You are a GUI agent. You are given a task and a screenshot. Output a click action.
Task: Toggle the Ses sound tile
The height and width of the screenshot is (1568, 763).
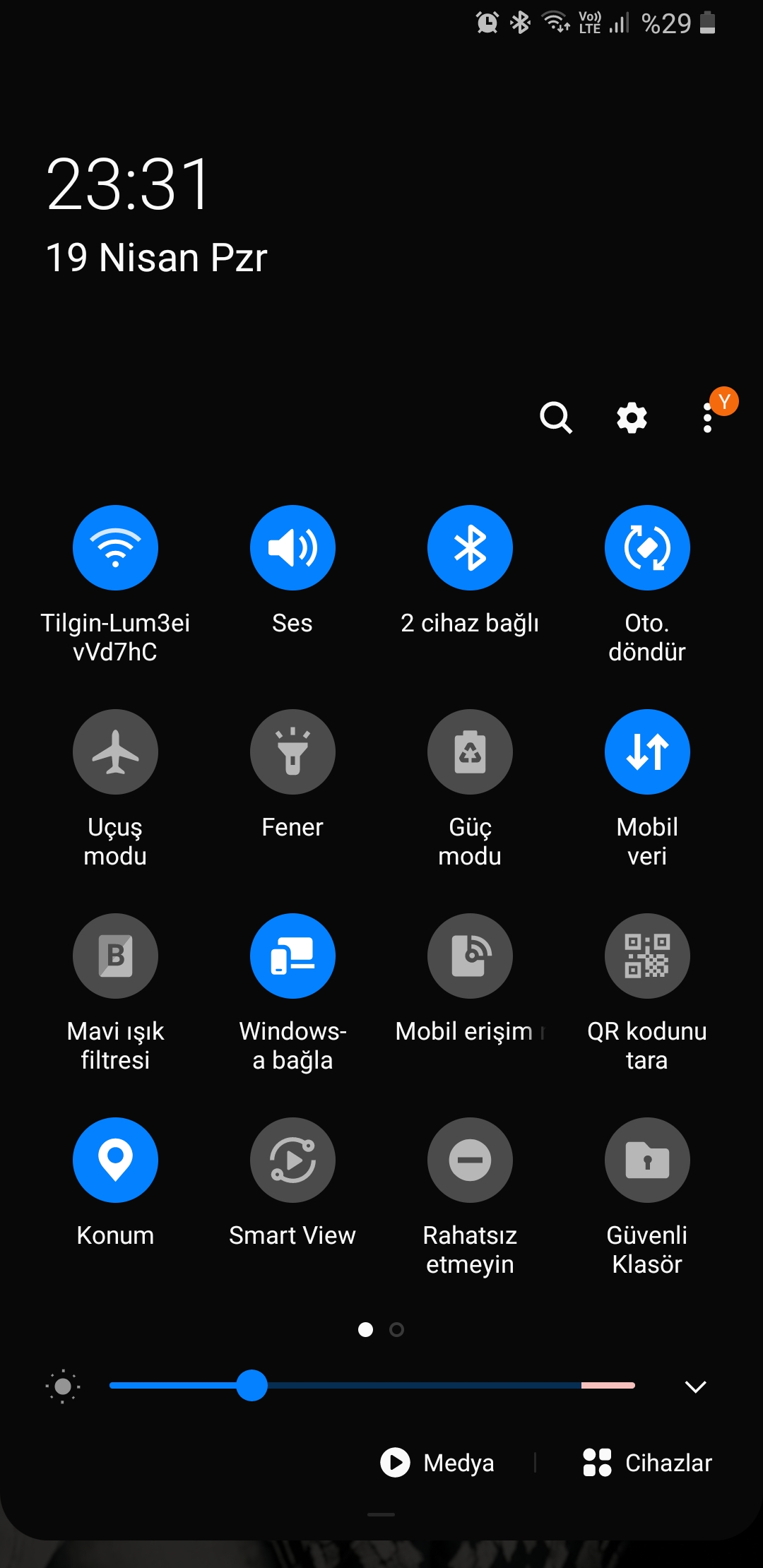[292, 547]
